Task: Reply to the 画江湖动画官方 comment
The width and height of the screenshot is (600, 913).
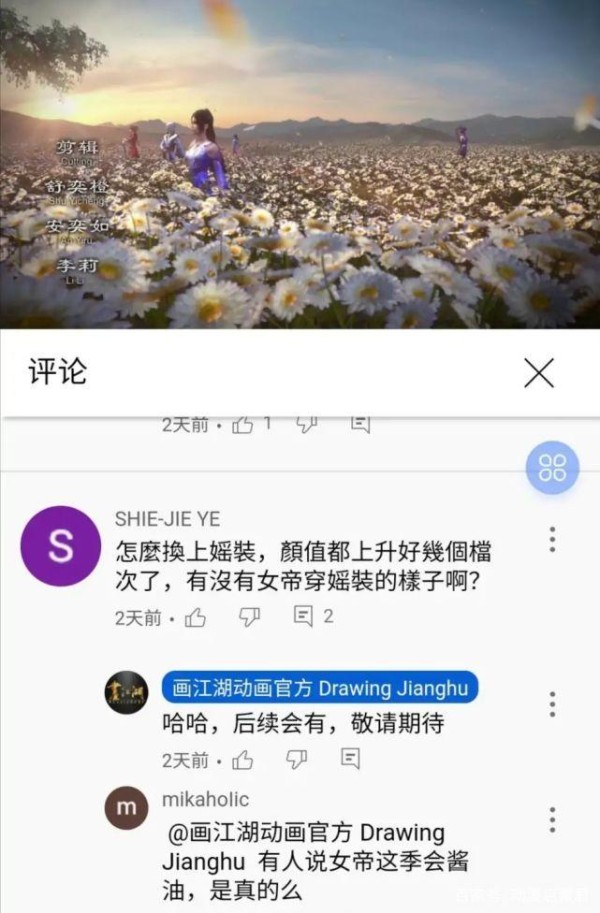Action: pyautogui.click(x=350, y=759)
